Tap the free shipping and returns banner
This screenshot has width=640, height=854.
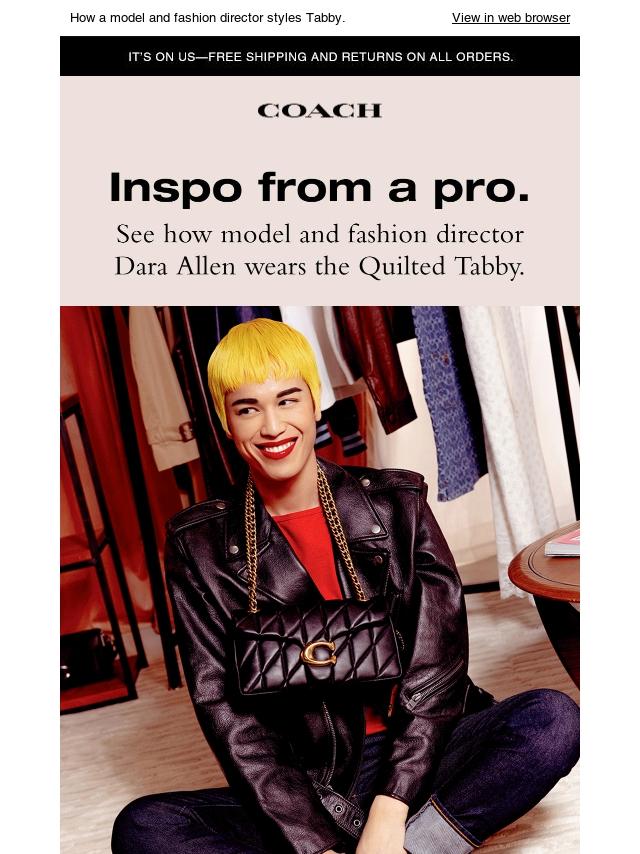click(320, 57)
